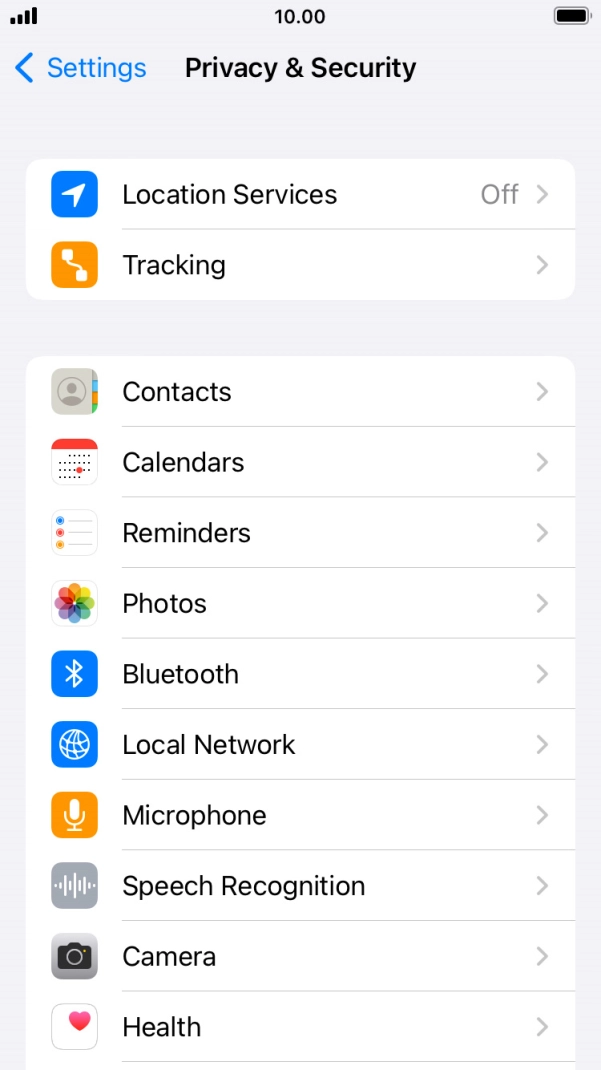The width and height of the screenshot is (601, 1070).
Task: Open Location Services settings
Action: click(300, 194)
